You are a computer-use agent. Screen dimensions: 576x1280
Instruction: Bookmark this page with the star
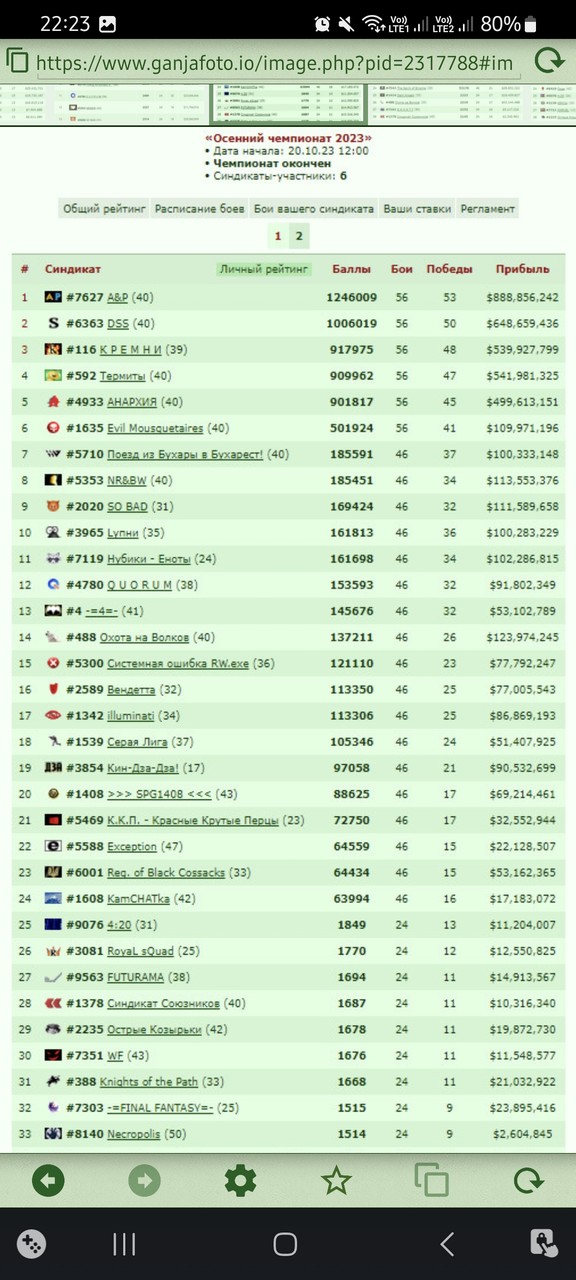(x=336, y=1181)
